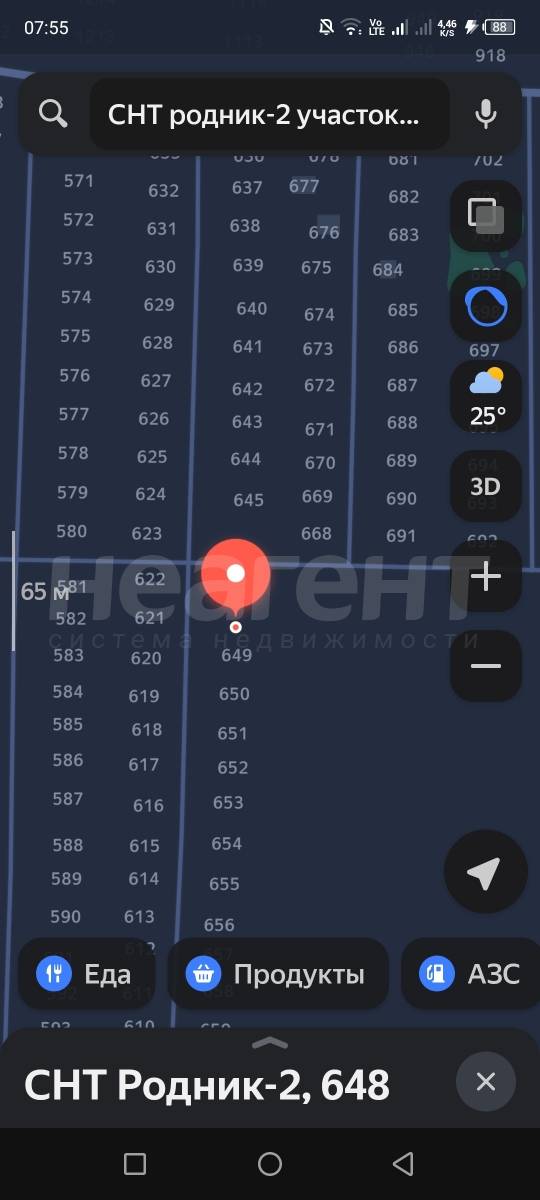
Task: Close the СНТ Родник-2, 648 card
Action: coord(486,1081)
